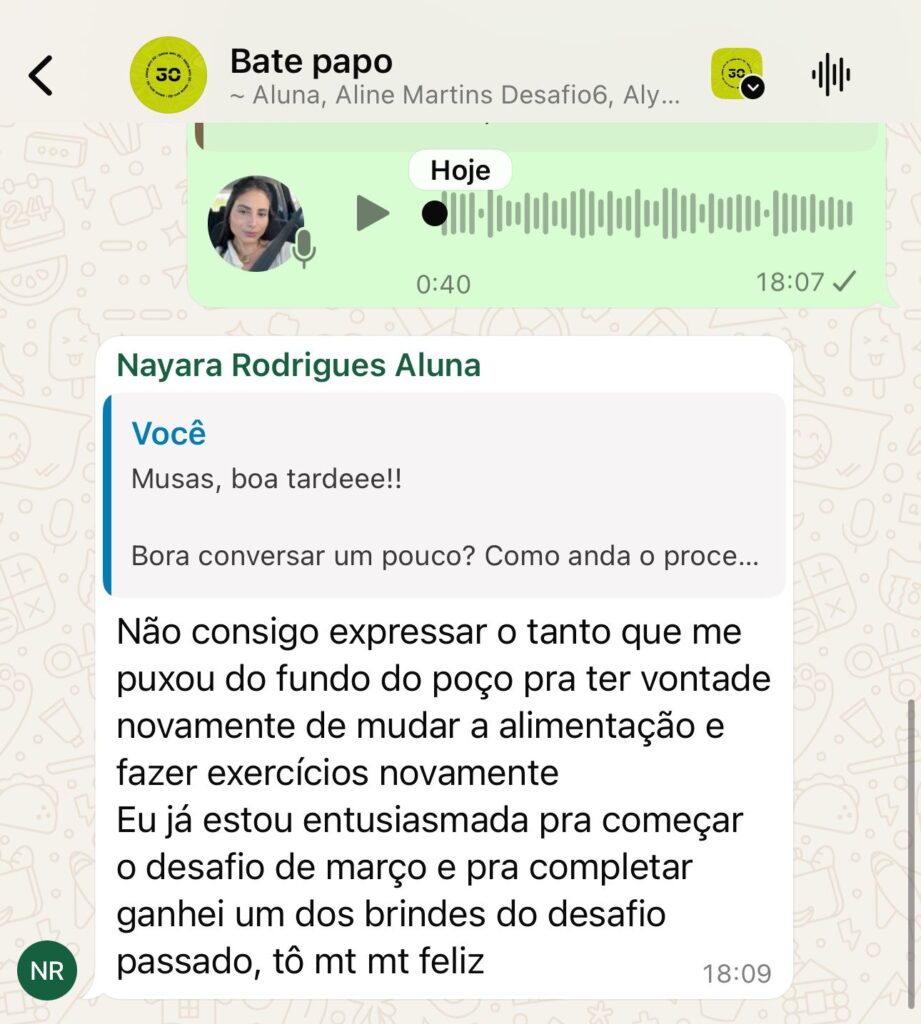This screenshot has width=921, height=1024.
Task: Start a voice chat via waveform icon
Action: 830,75
